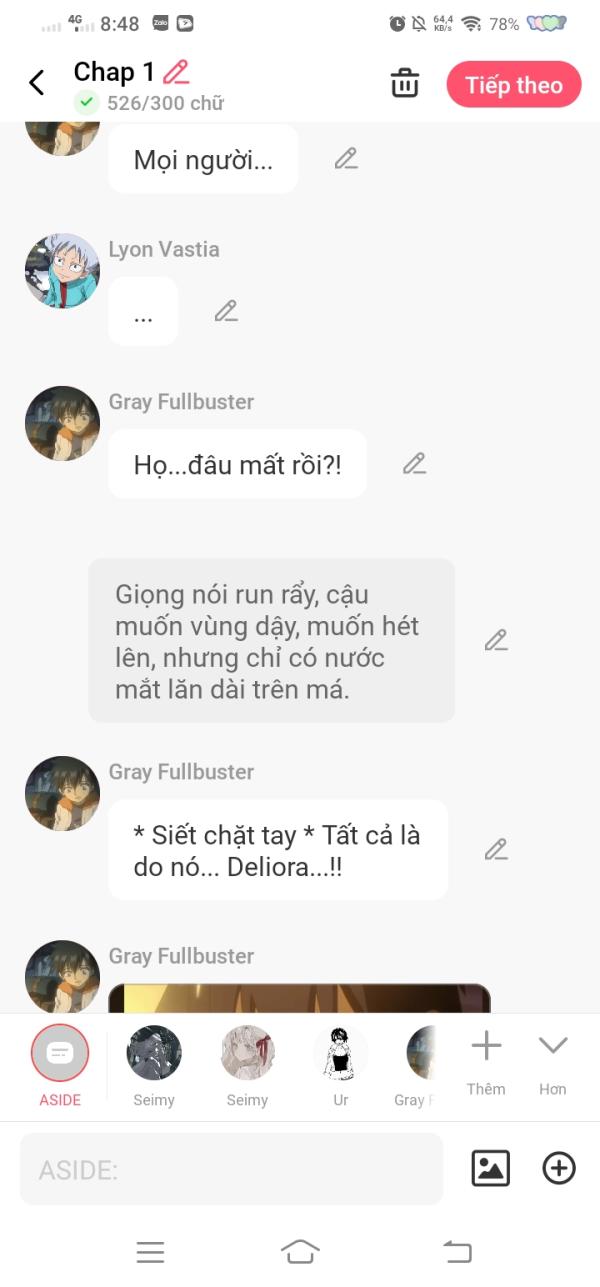Choose the first Seimy character with dark avatar
600x1287 pixels.
(x=154, y=1054)
